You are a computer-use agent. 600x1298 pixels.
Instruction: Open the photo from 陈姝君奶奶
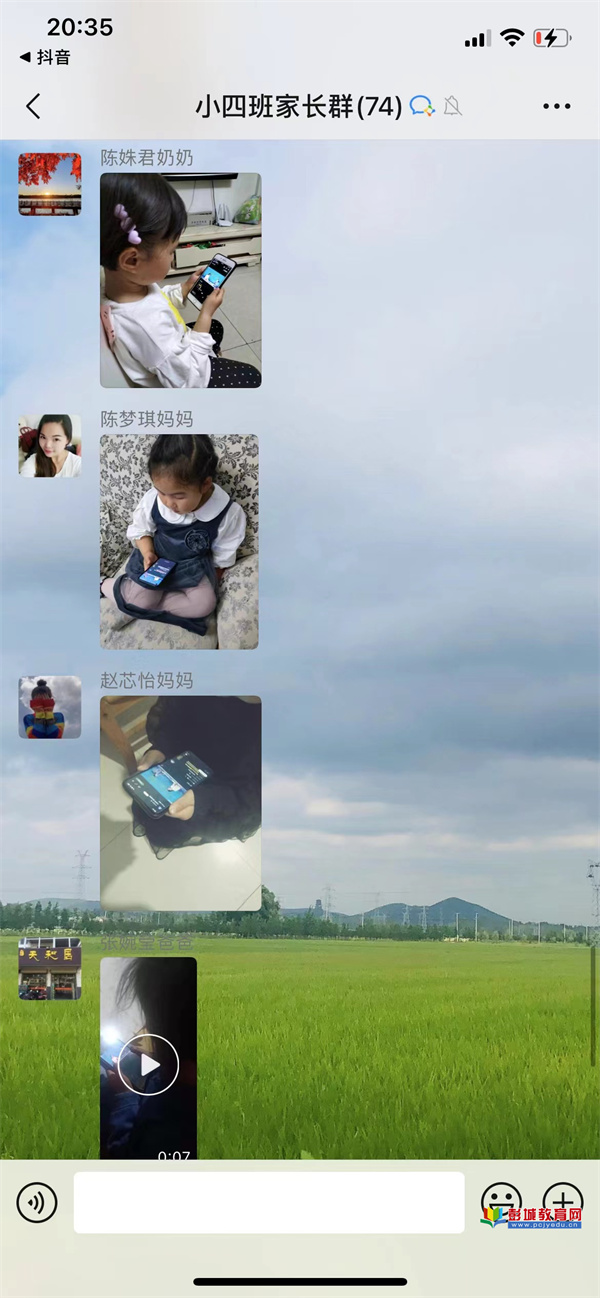pos(180,280)
